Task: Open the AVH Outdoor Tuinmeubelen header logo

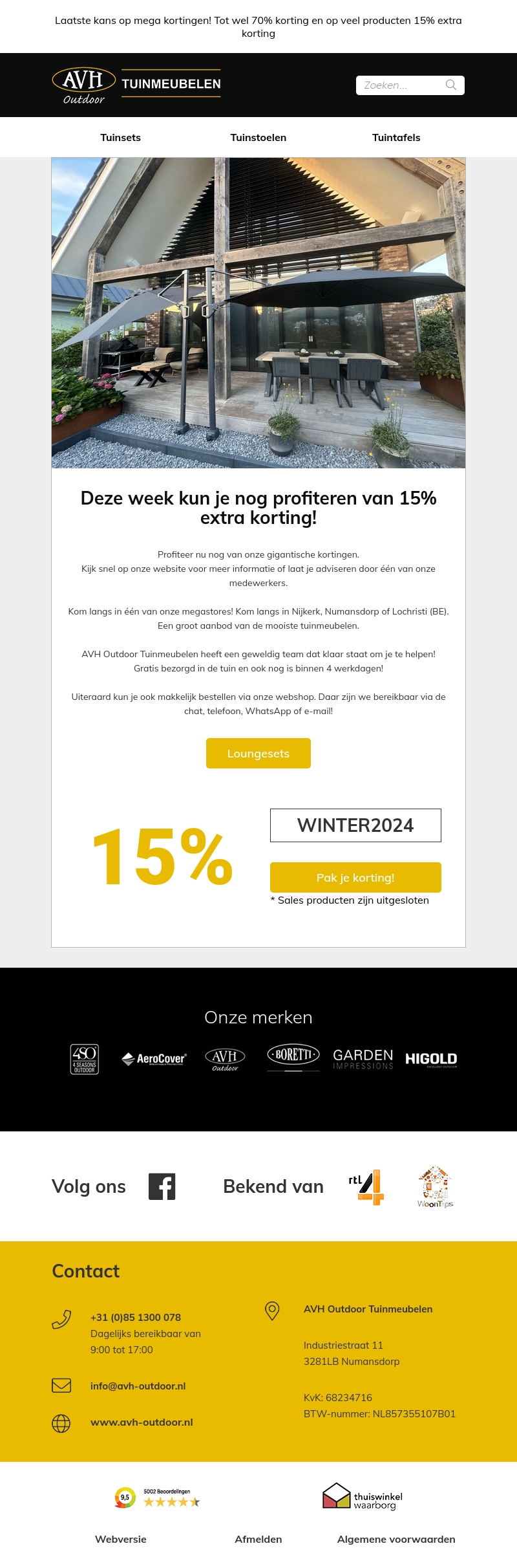Action: [x=136, y=85]
